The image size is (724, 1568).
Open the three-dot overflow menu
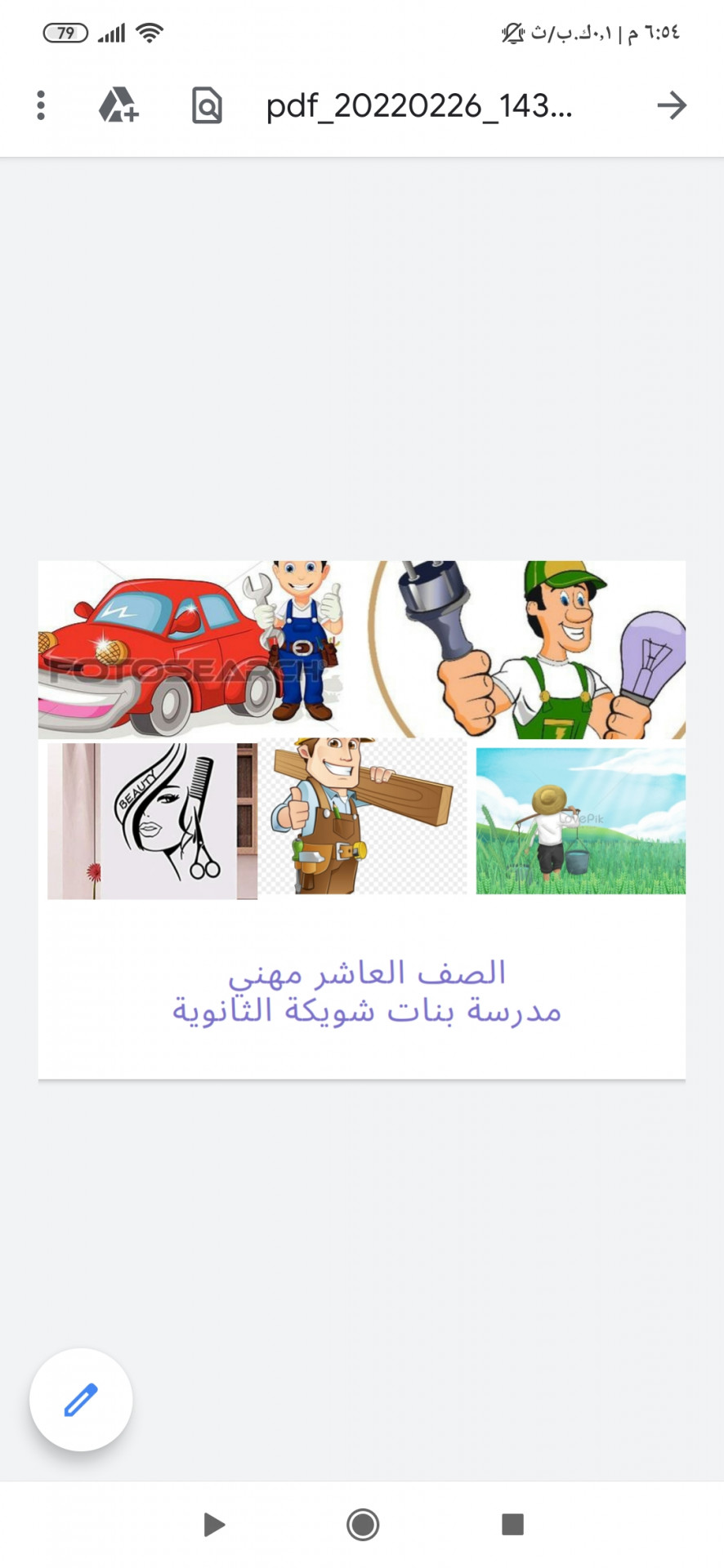[41, 105]
